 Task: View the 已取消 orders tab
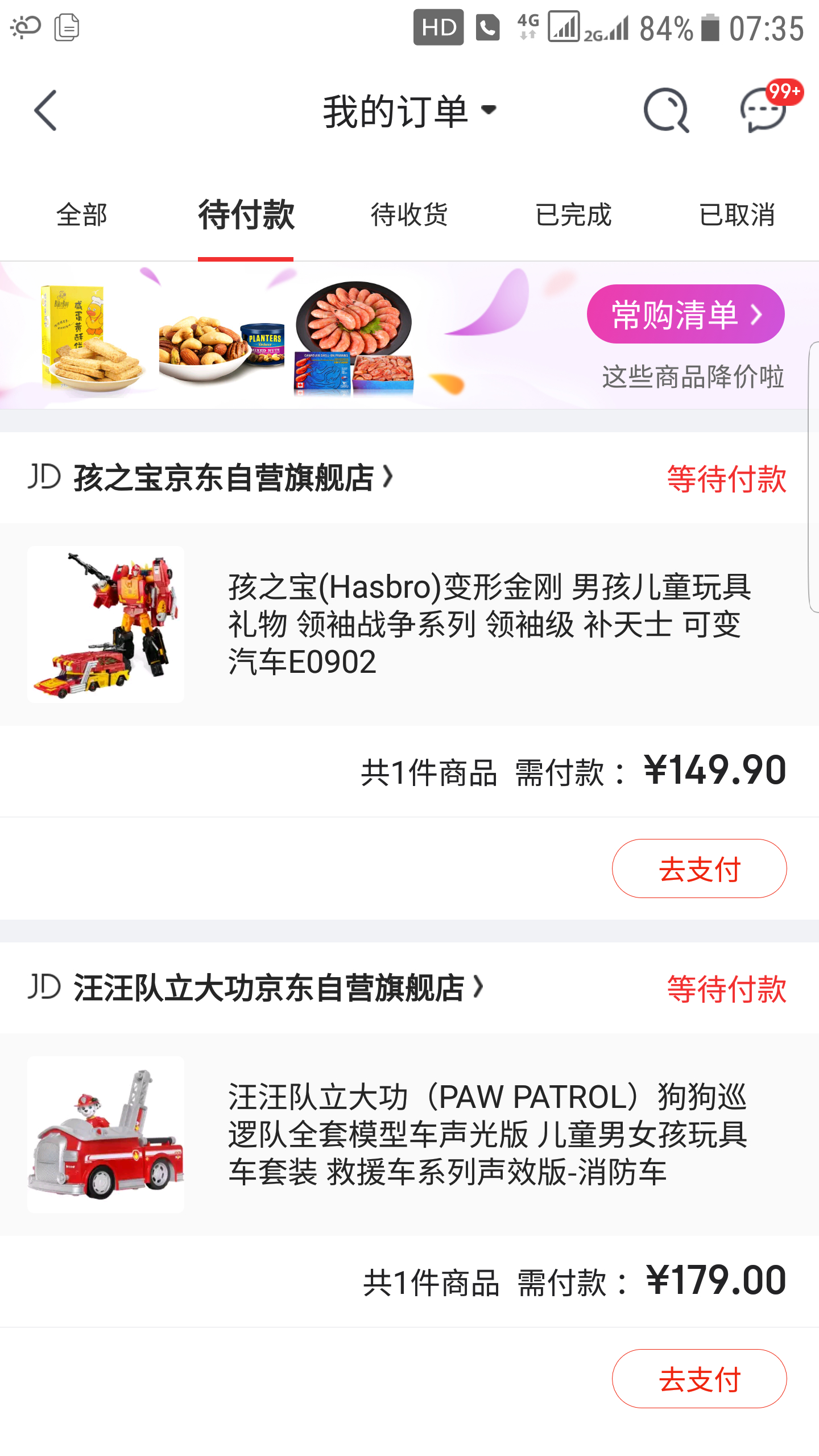(737, 215)
